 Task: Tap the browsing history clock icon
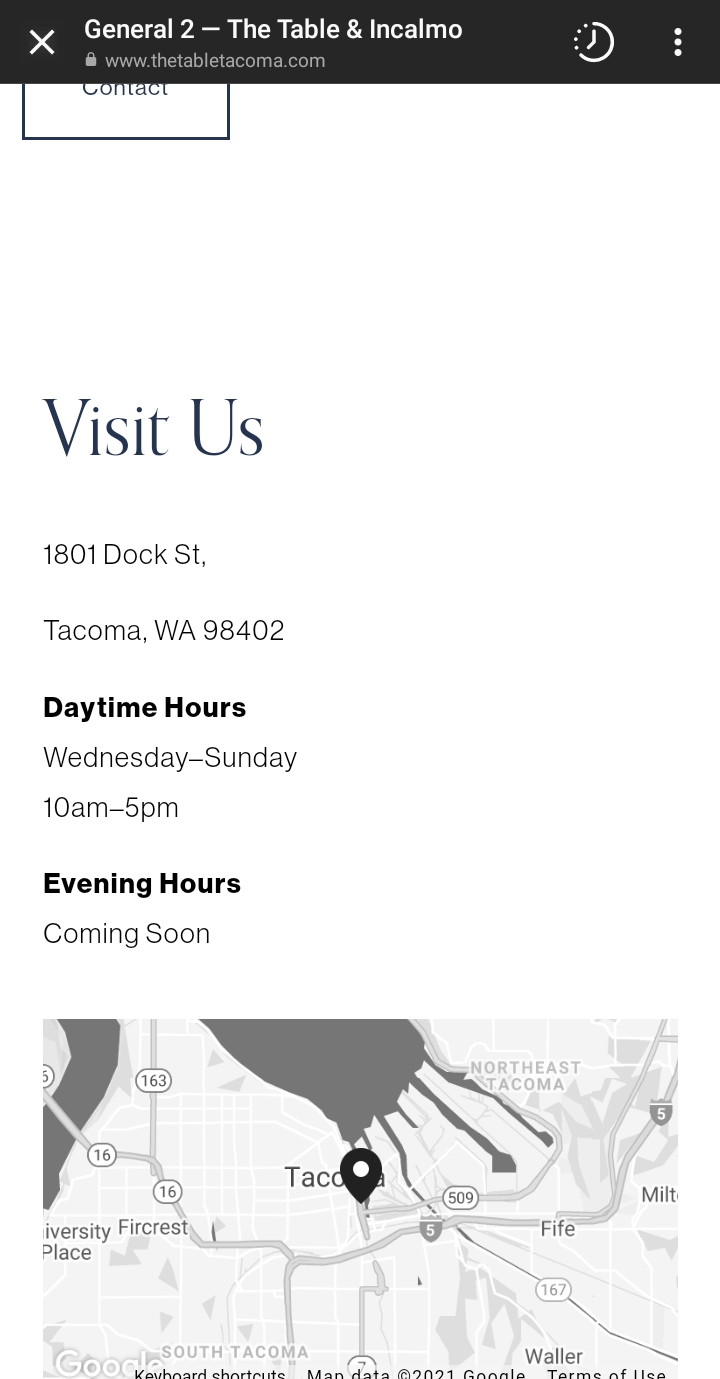593,42
